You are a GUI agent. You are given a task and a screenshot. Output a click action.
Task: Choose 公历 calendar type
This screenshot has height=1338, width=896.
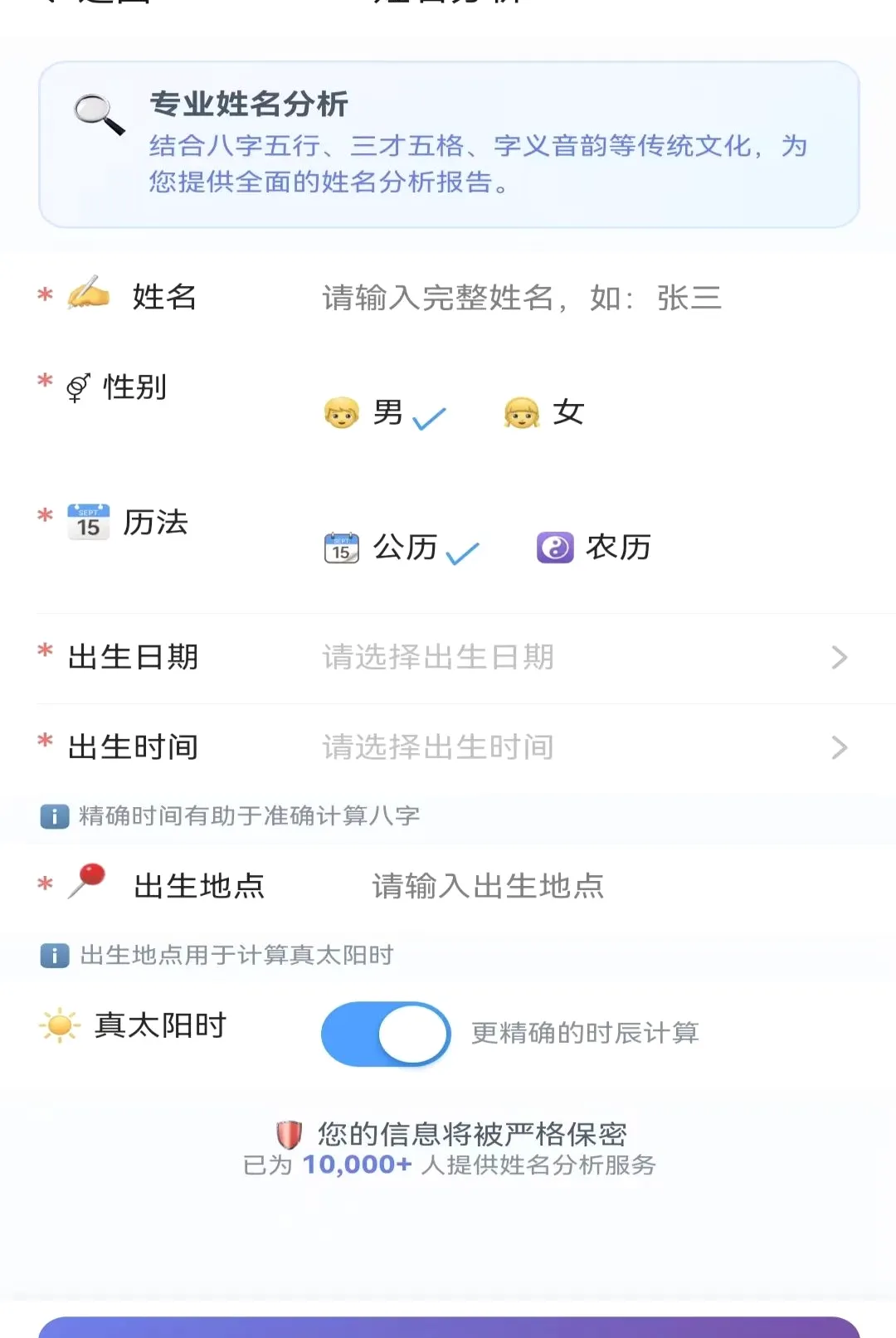coord(402,547)
